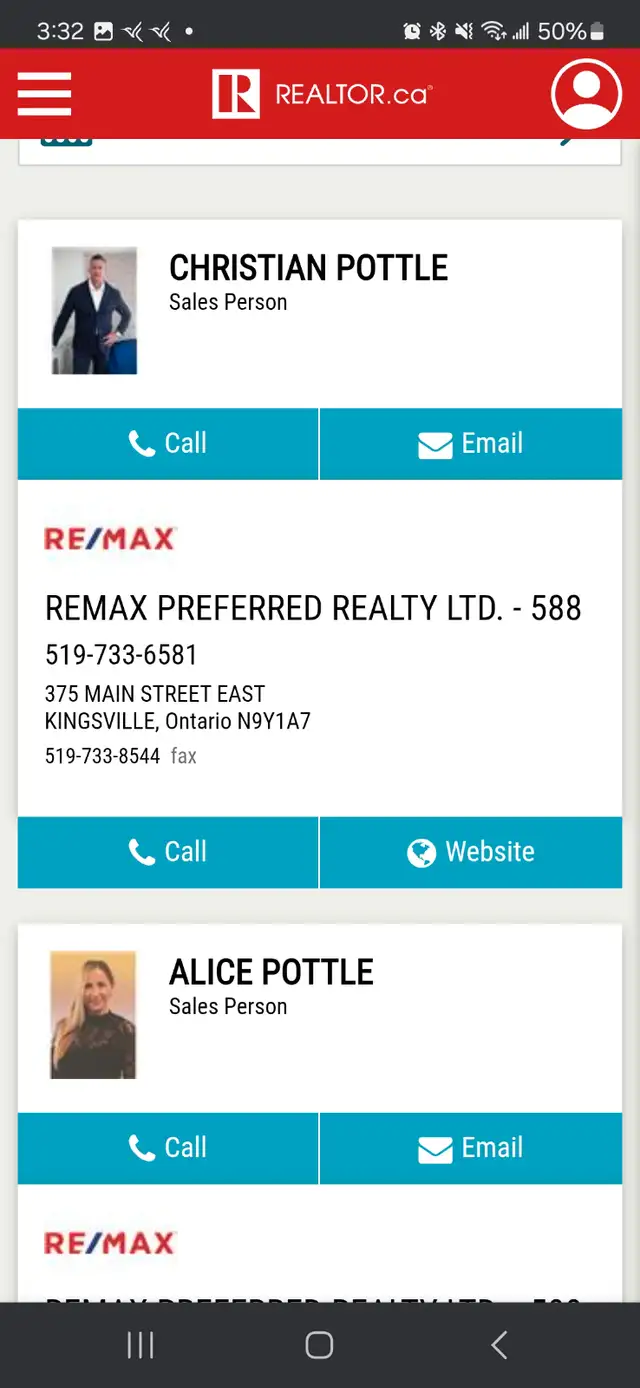Open the hamburger menu
The image size is (640, 1388).
click(x=44, y=94)
